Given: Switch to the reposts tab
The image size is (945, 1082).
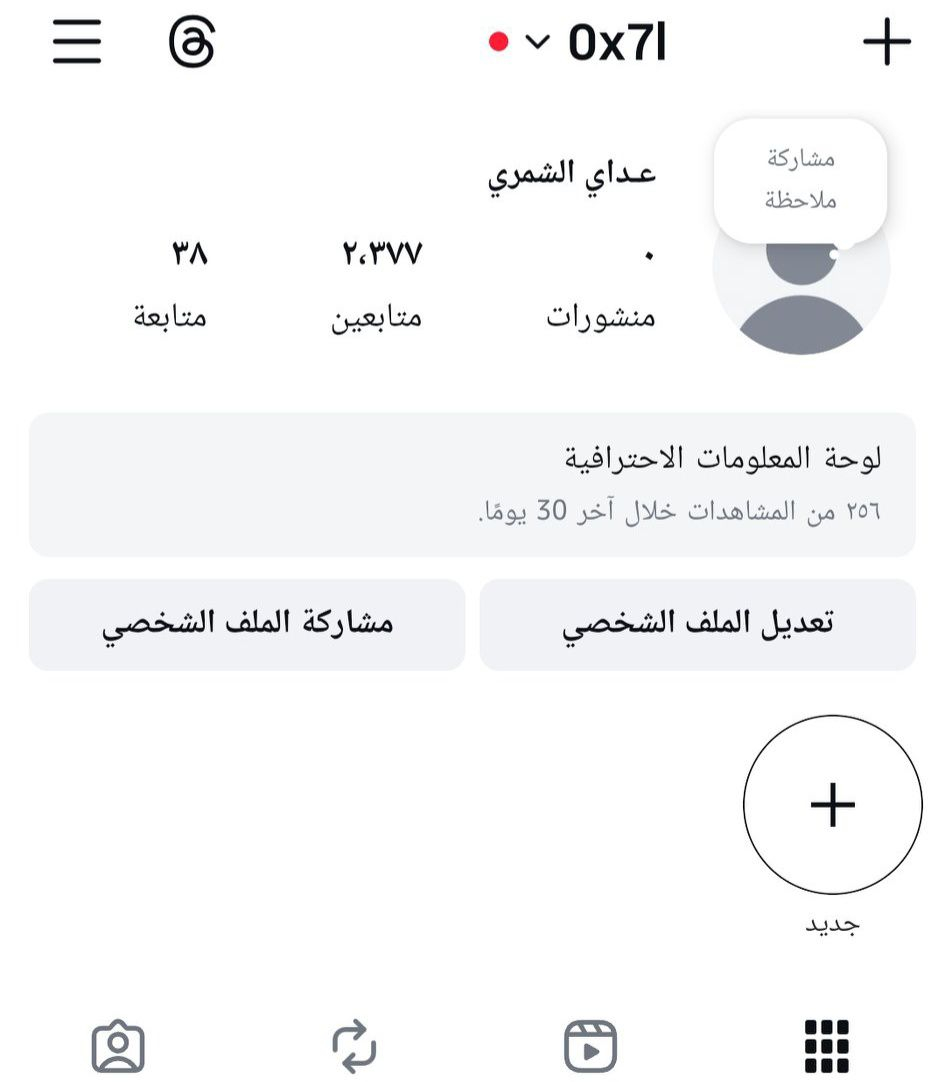Looking at the screenshot, I should (x=354, y=1046).
